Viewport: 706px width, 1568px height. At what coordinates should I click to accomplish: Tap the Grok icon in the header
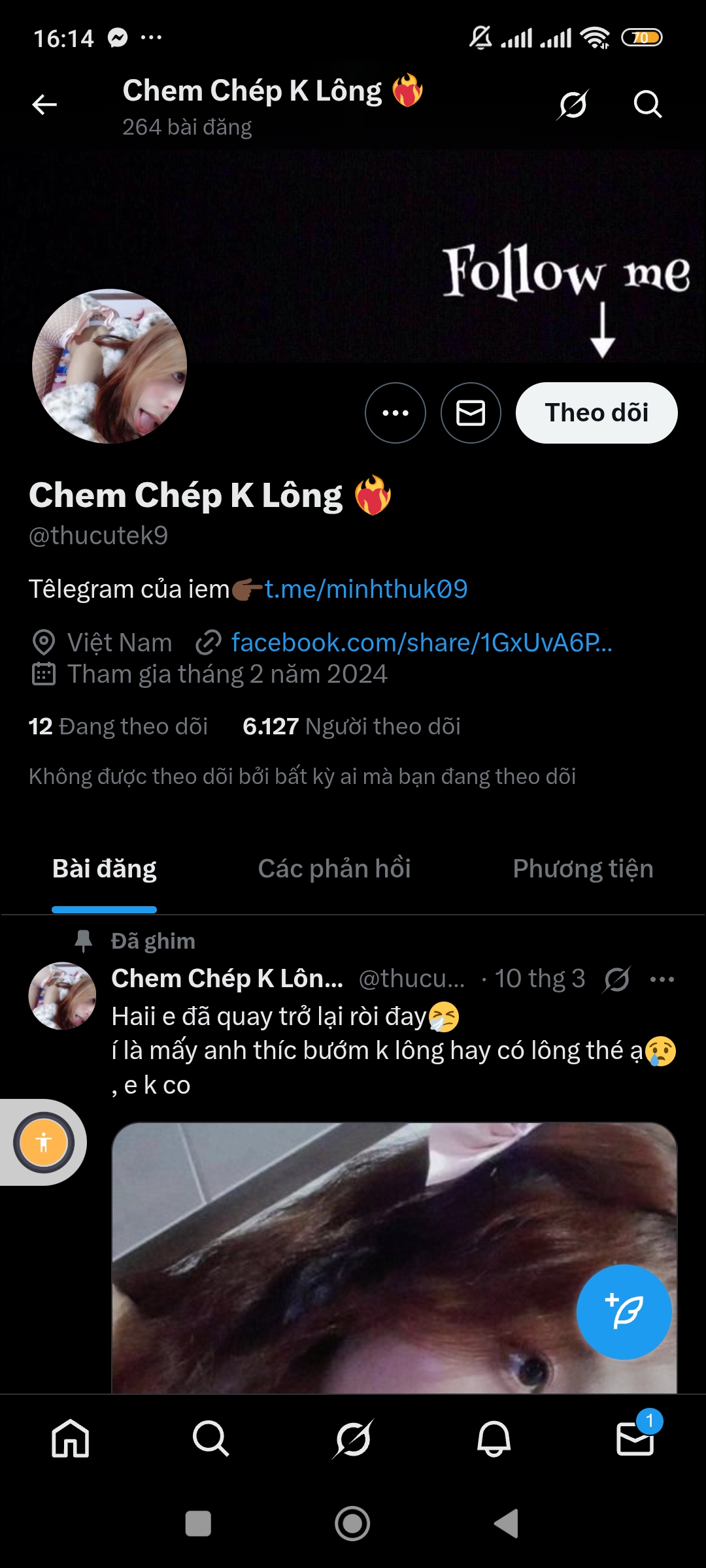click(573, 105)
